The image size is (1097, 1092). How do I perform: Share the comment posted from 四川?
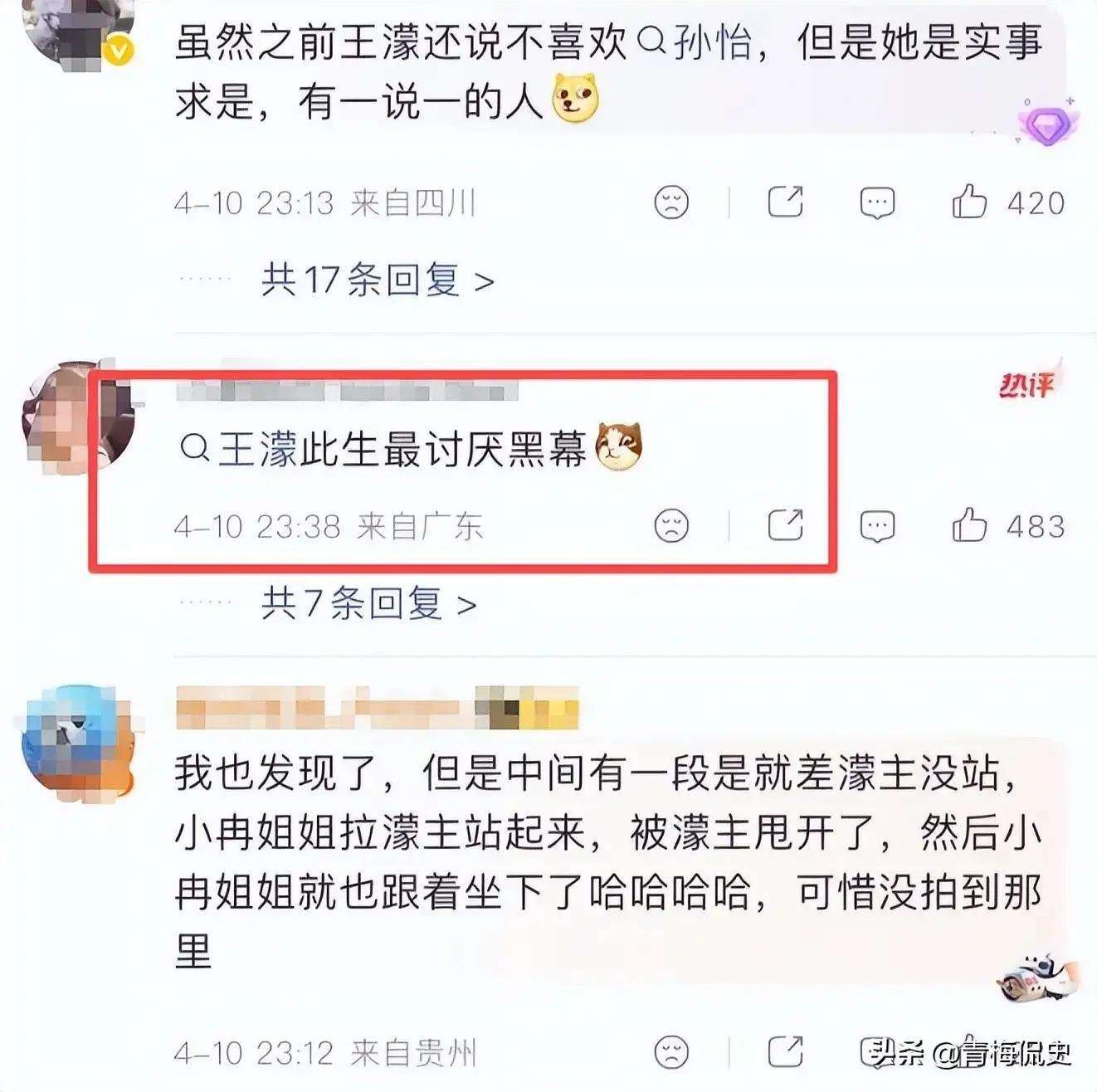(785, 202)
